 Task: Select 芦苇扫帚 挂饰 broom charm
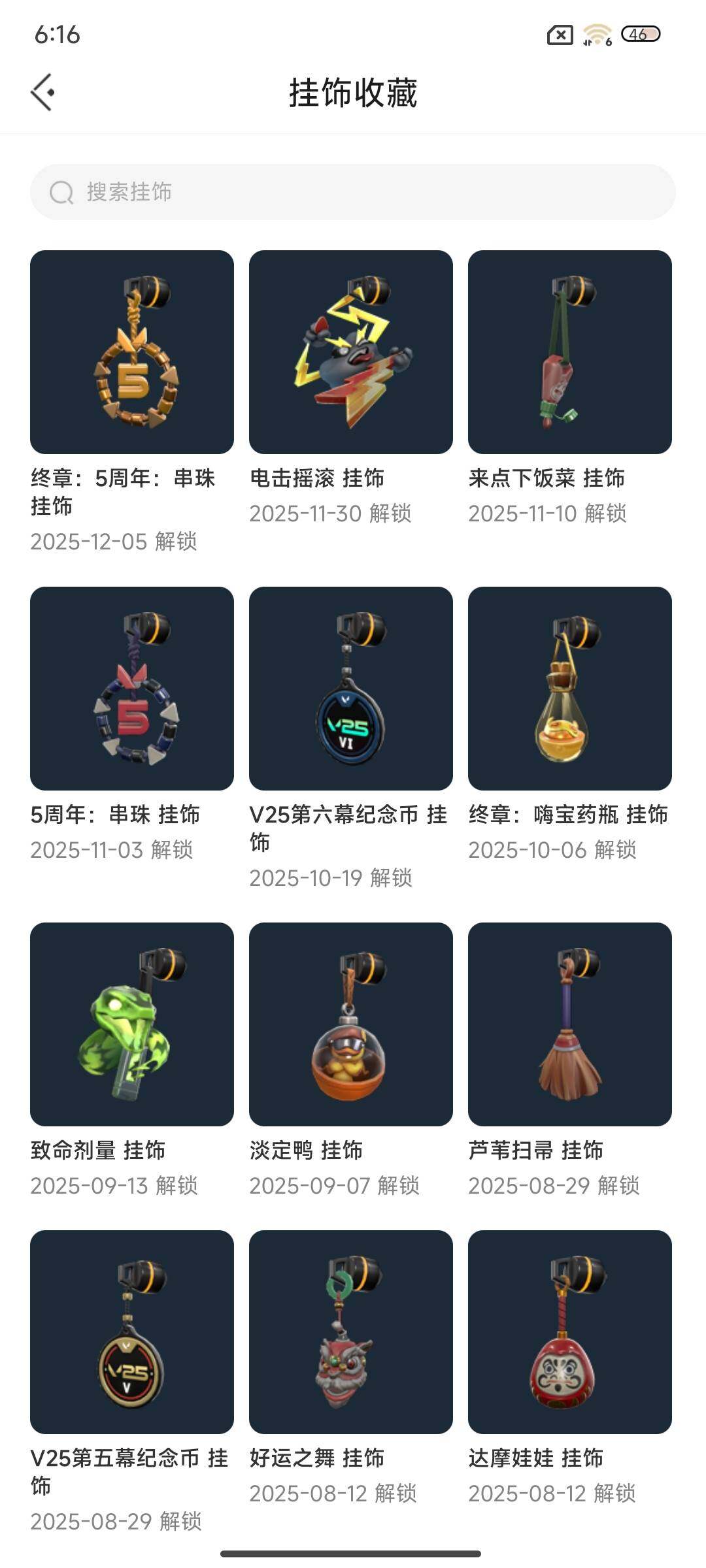pyautogui.click(x=570, y=1024)
